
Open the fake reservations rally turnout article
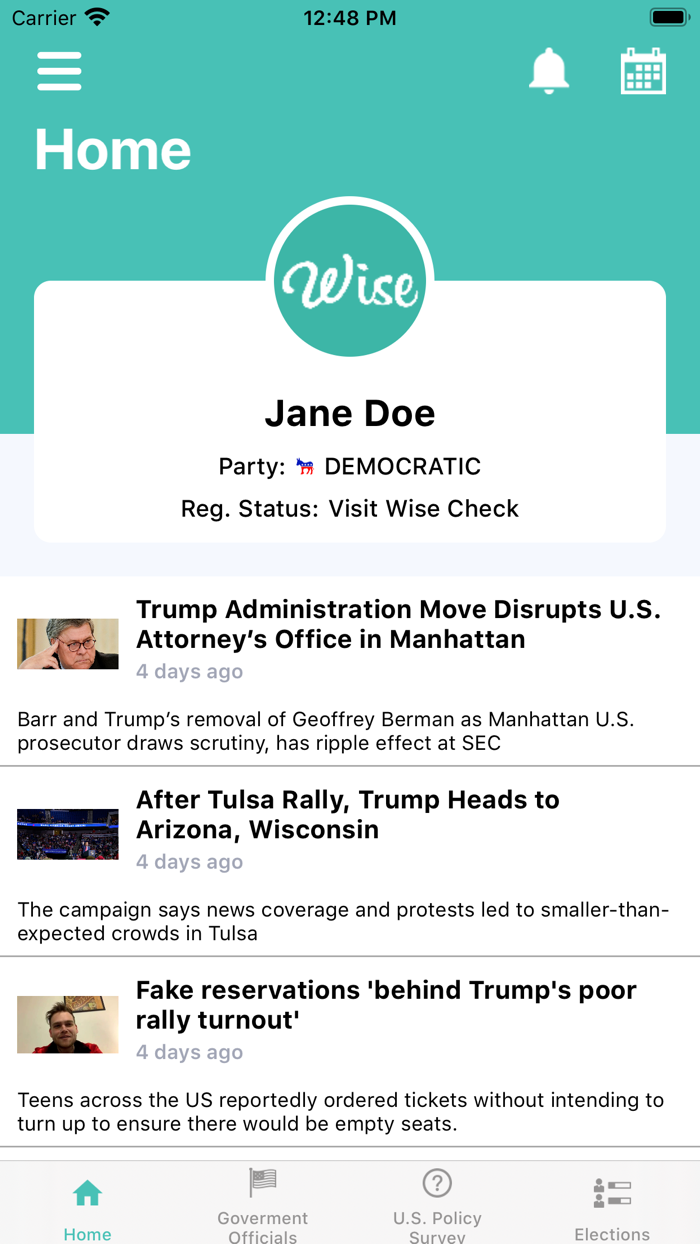point(386,1005)
